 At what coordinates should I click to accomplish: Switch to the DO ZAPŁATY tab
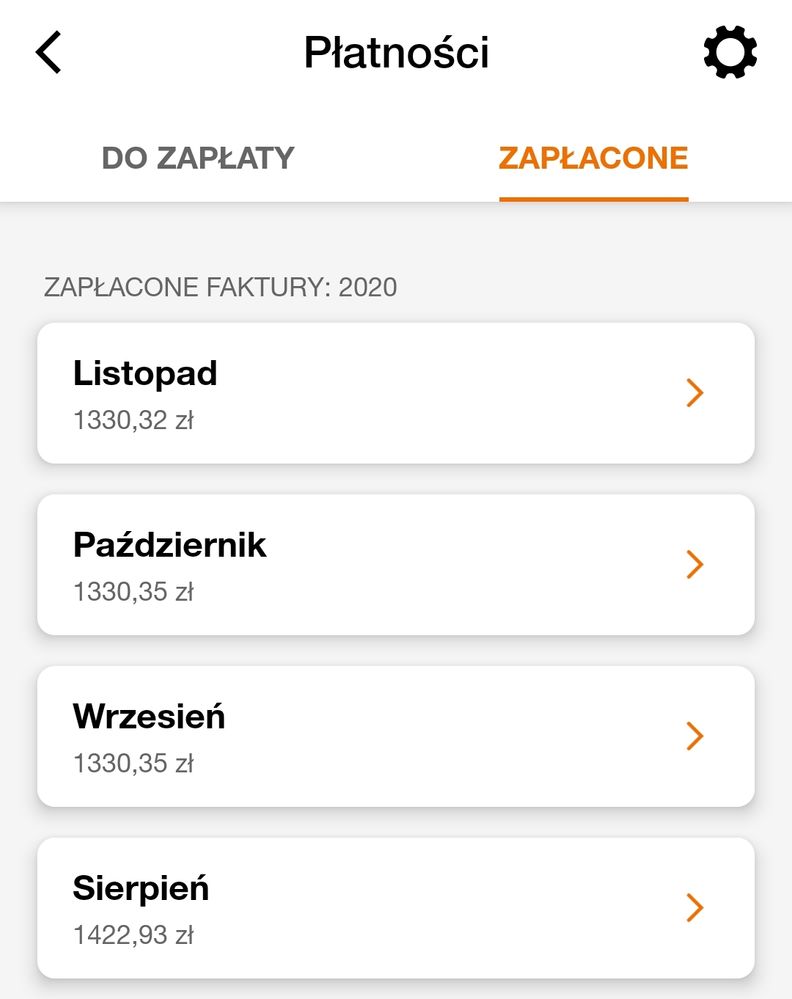coord(198,158)
